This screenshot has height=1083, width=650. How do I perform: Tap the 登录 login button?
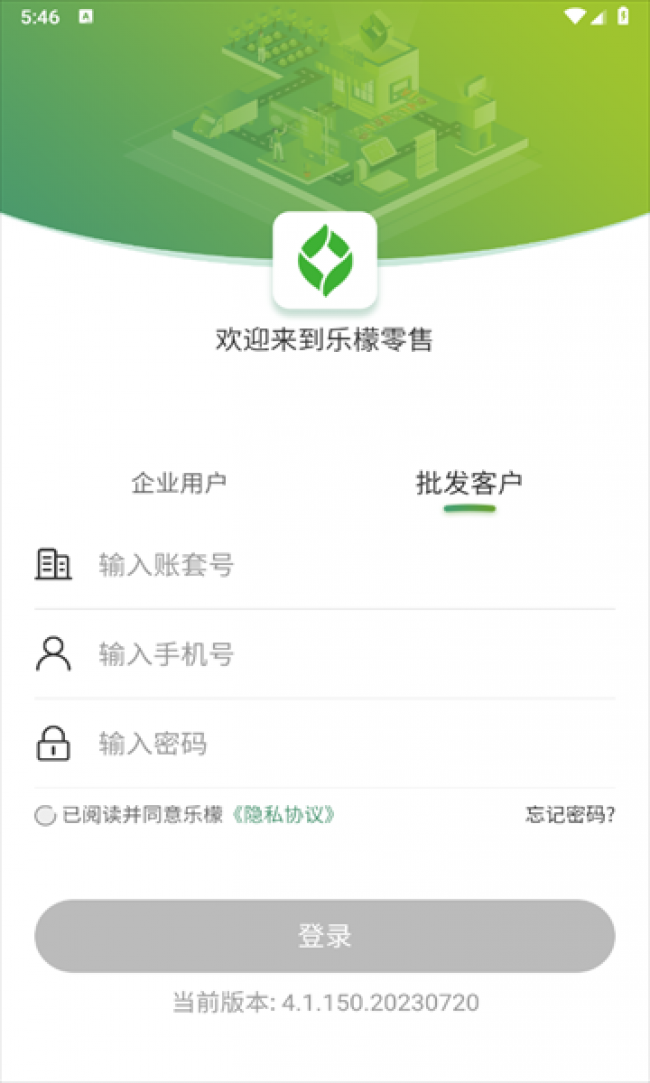click(325, 936)
